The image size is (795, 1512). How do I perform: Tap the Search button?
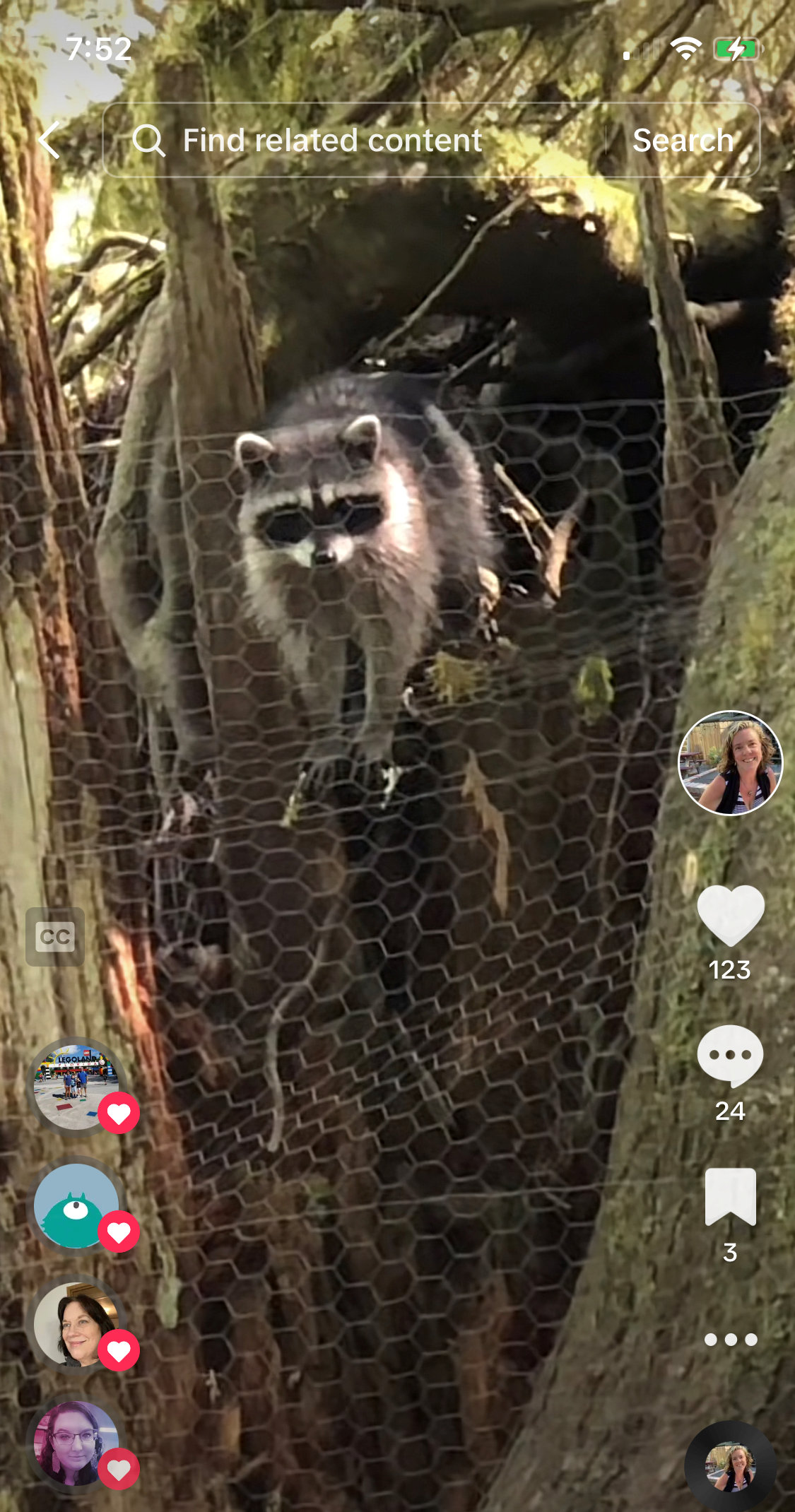683,140
